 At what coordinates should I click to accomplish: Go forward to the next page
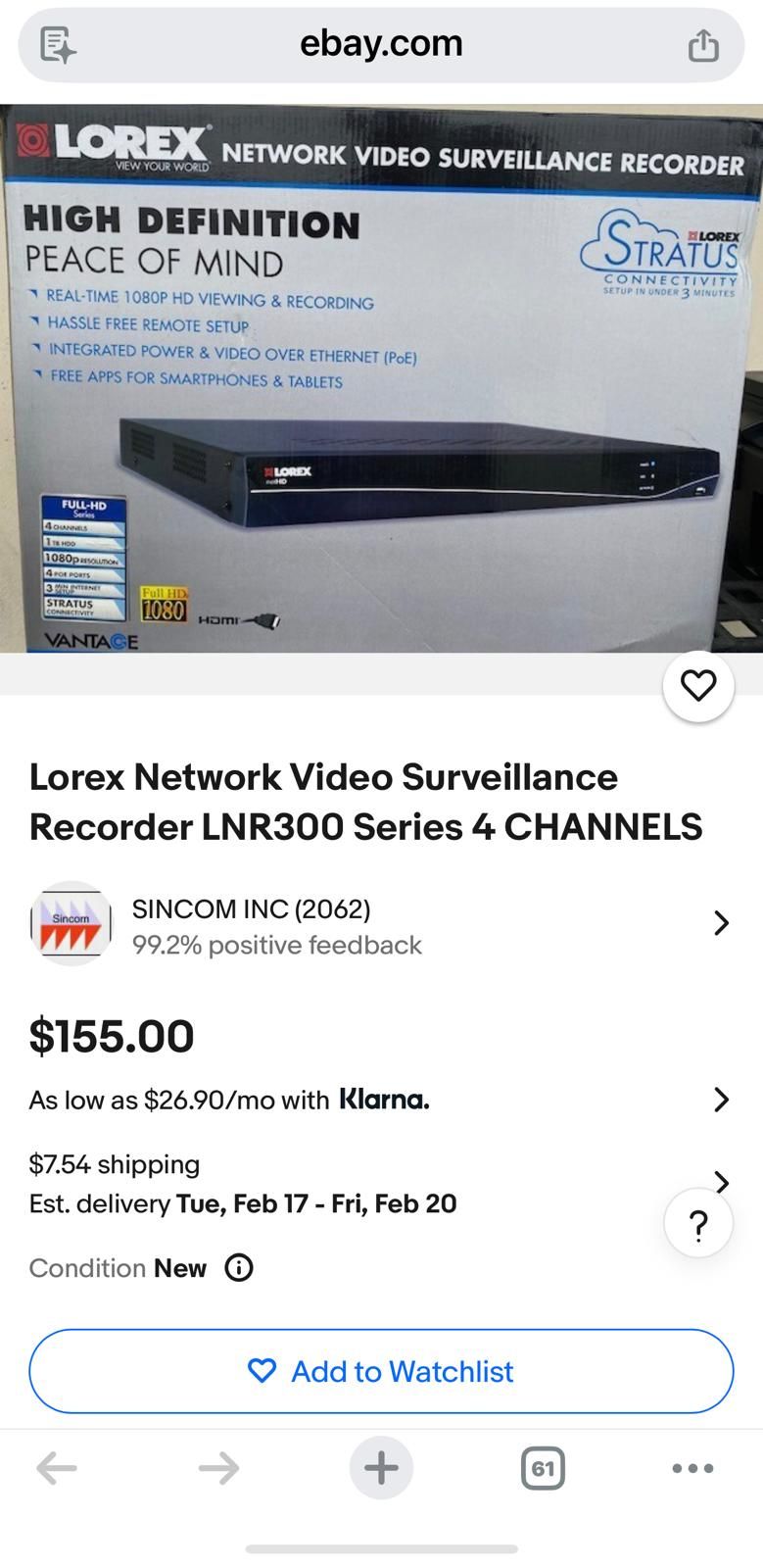pos(218,1468)
